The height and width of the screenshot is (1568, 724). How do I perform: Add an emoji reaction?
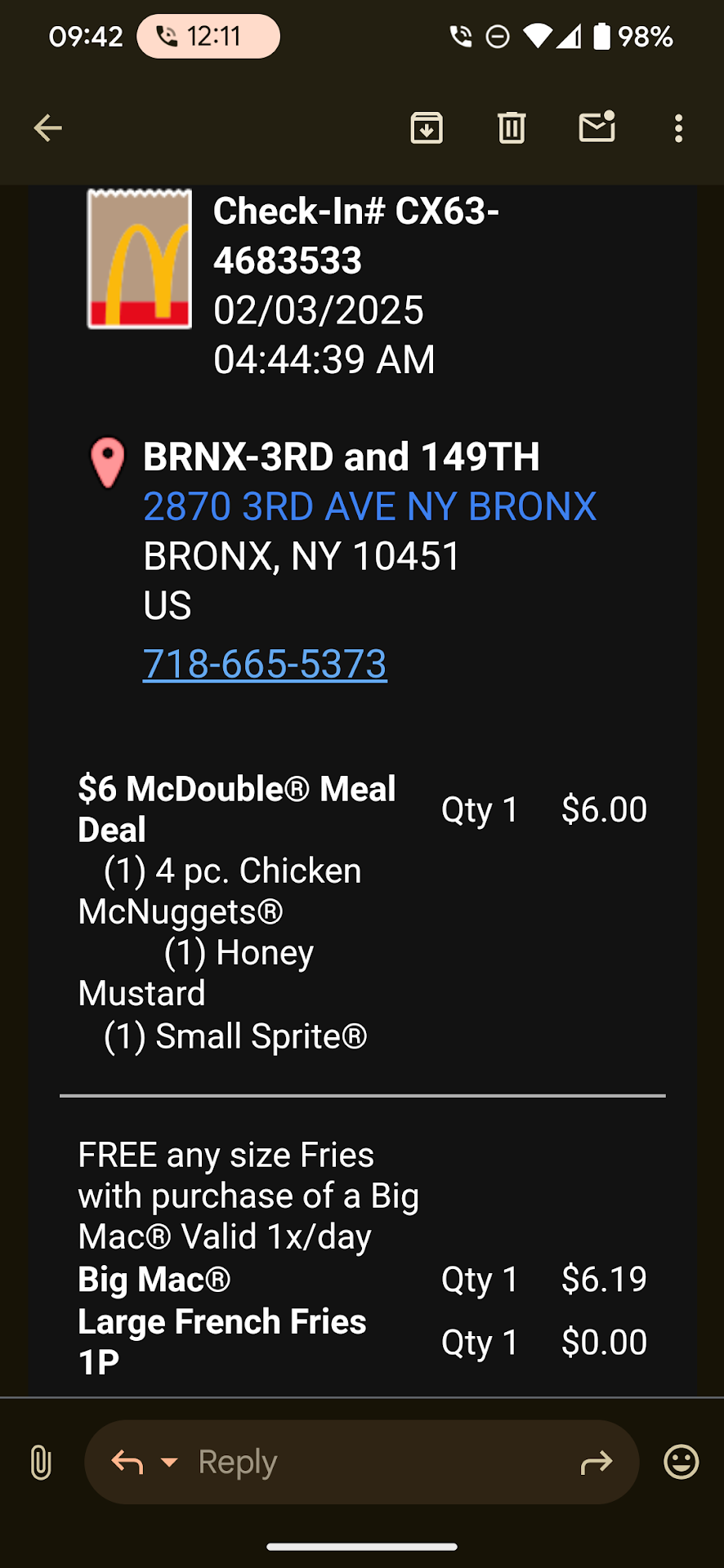(x=682, y=1462)
